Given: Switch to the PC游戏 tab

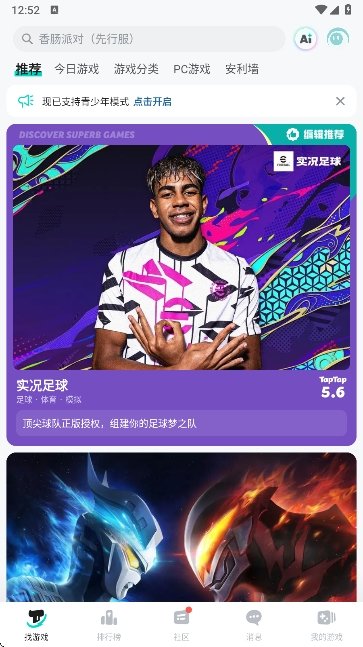Looking at the screenshot, I should point(192,69).
